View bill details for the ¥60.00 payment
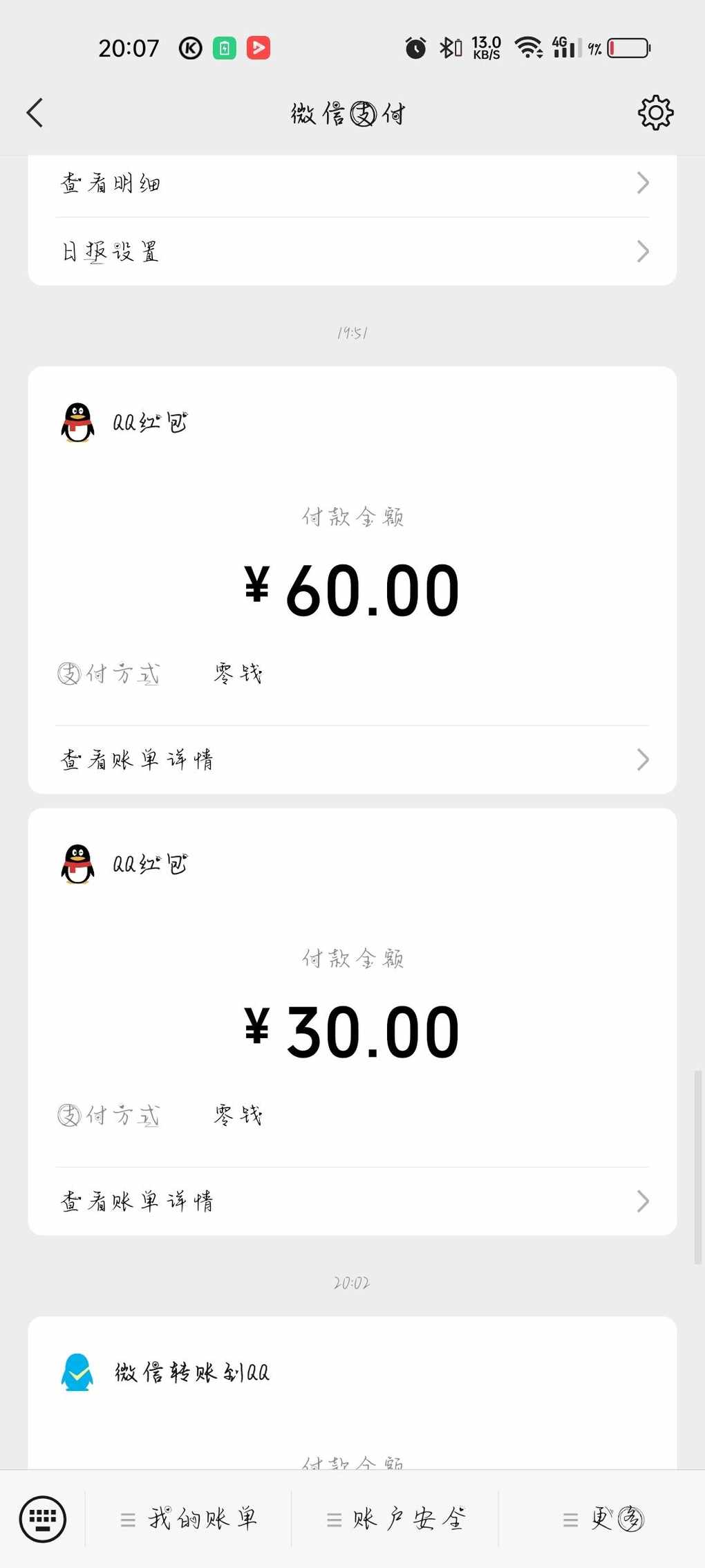This screenshot has height=1568, width=705. (352, 759)
